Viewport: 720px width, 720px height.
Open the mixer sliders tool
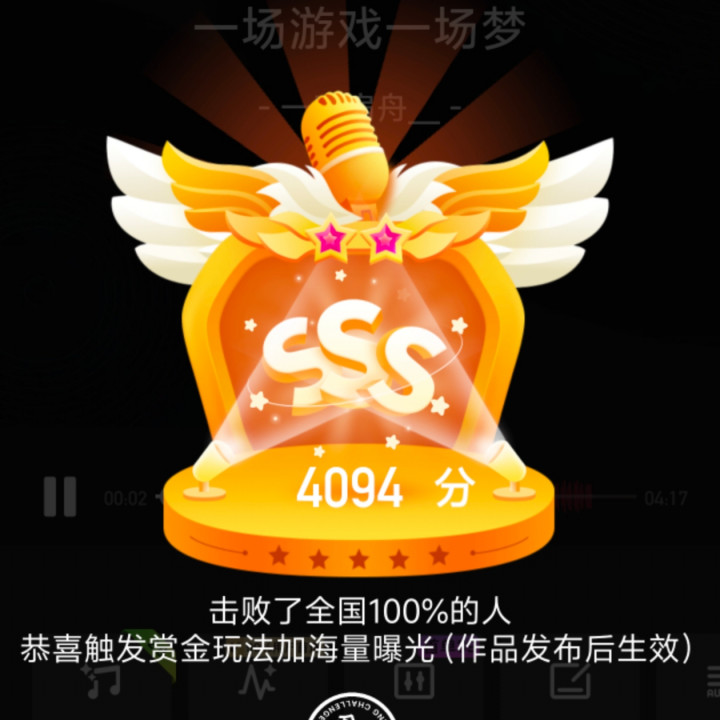(x=413, y=683)
